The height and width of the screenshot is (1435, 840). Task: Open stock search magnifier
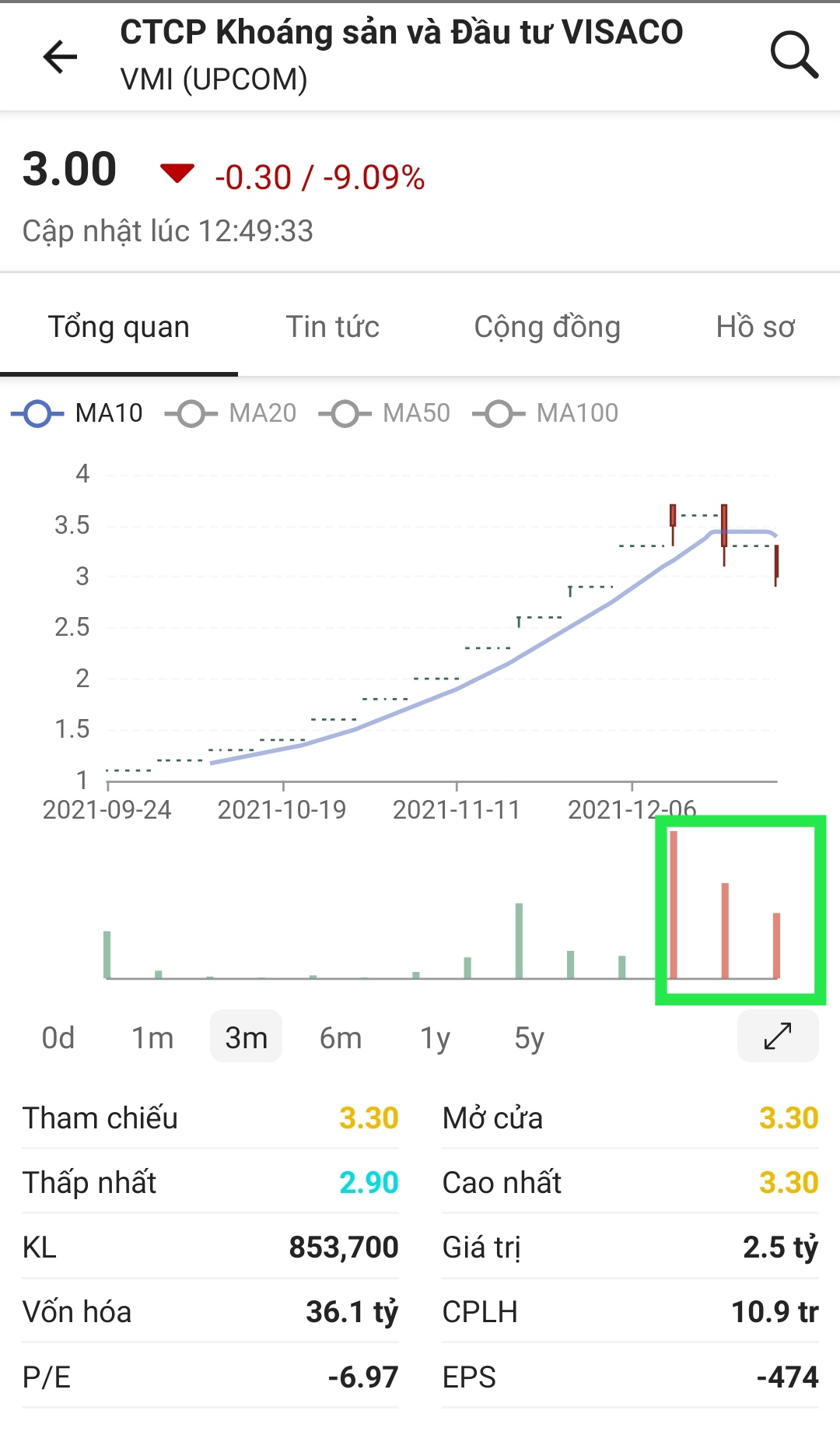coord(793,55)
